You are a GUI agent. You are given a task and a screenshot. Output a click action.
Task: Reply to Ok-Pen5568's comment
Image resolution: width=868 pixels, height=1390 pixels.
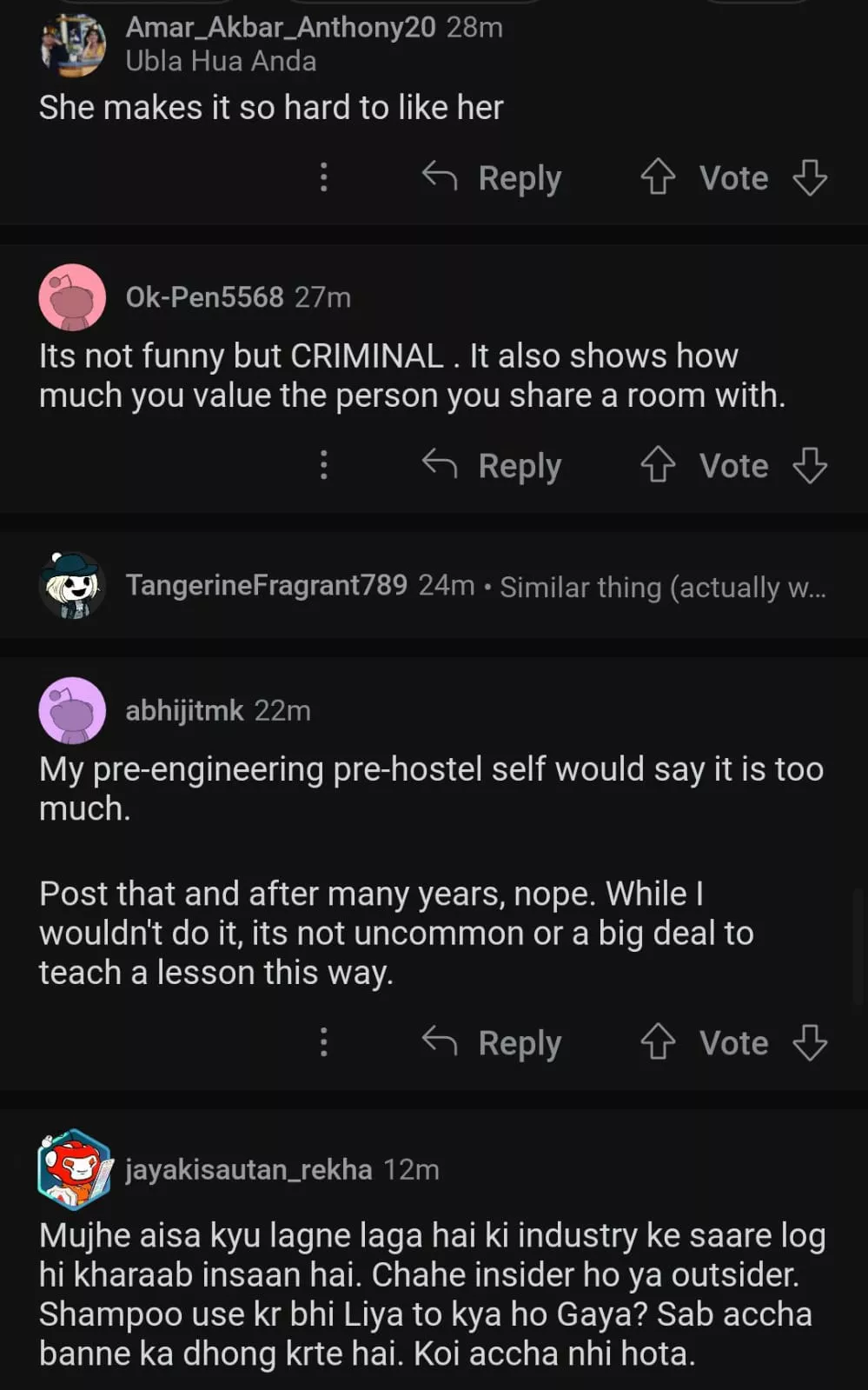pyautogui.click(x=493, y=466)
